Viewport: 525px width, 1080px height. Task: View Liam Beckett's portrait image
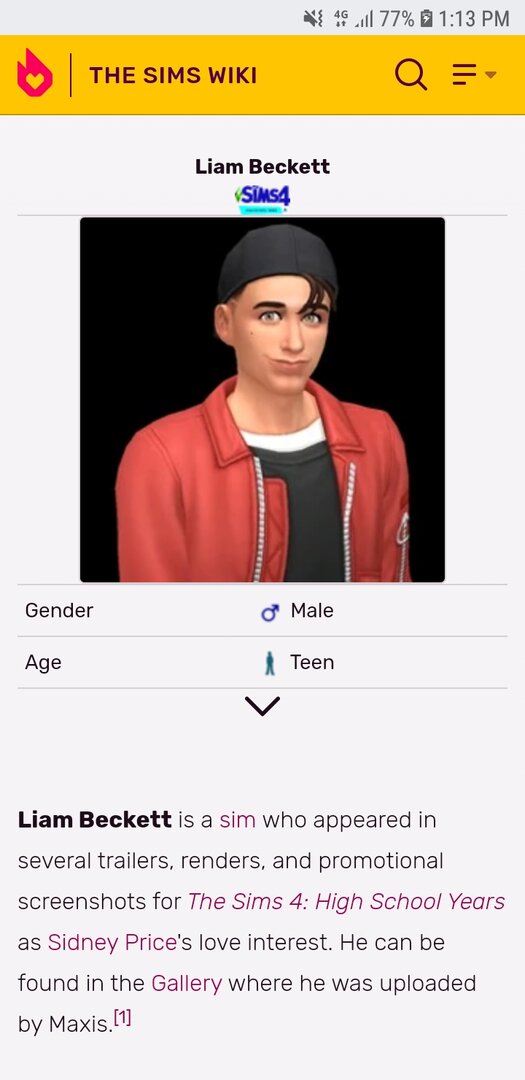[262, 399]
